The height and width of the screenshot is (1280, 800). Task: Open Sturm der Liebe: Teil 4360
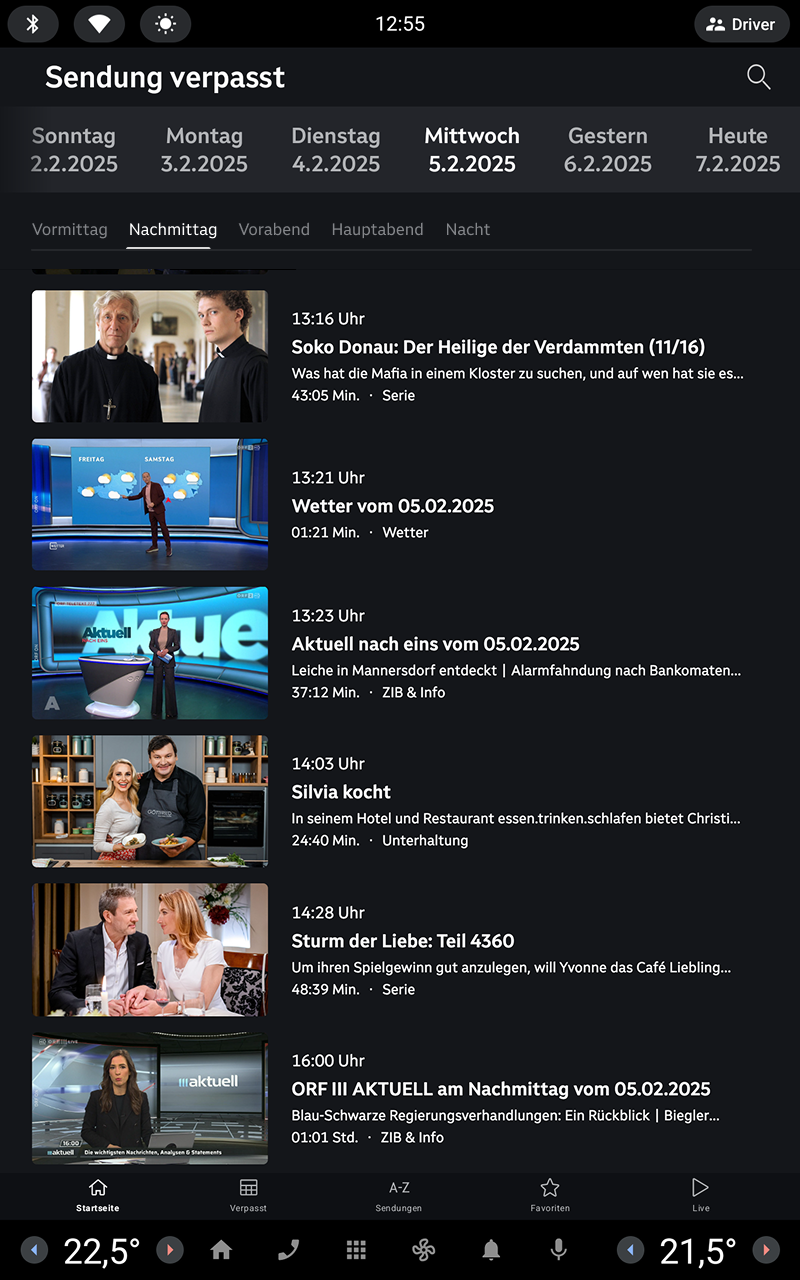402,940
